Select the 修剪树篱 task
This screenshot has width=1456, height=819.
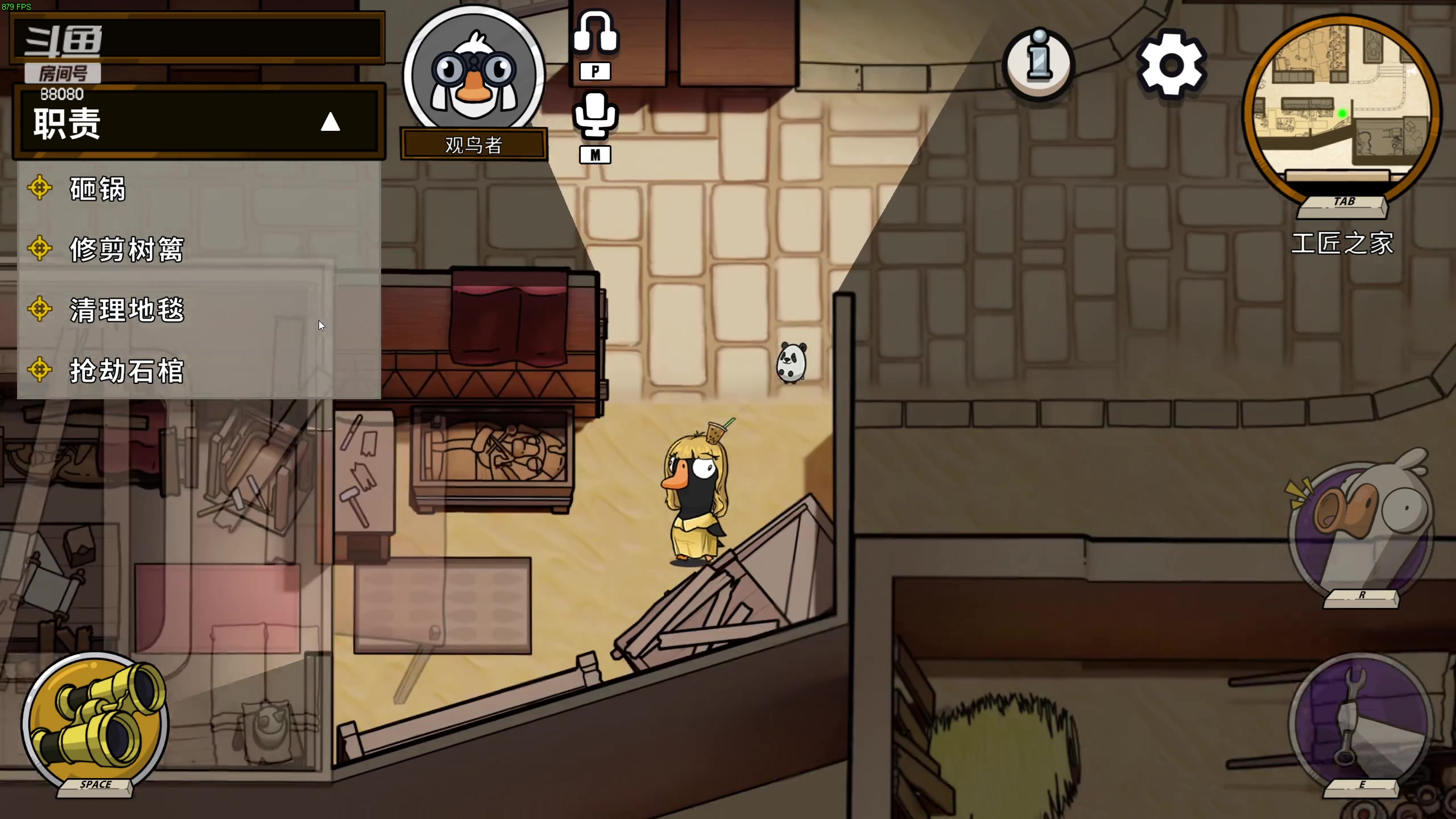click(x=126, y=249)
